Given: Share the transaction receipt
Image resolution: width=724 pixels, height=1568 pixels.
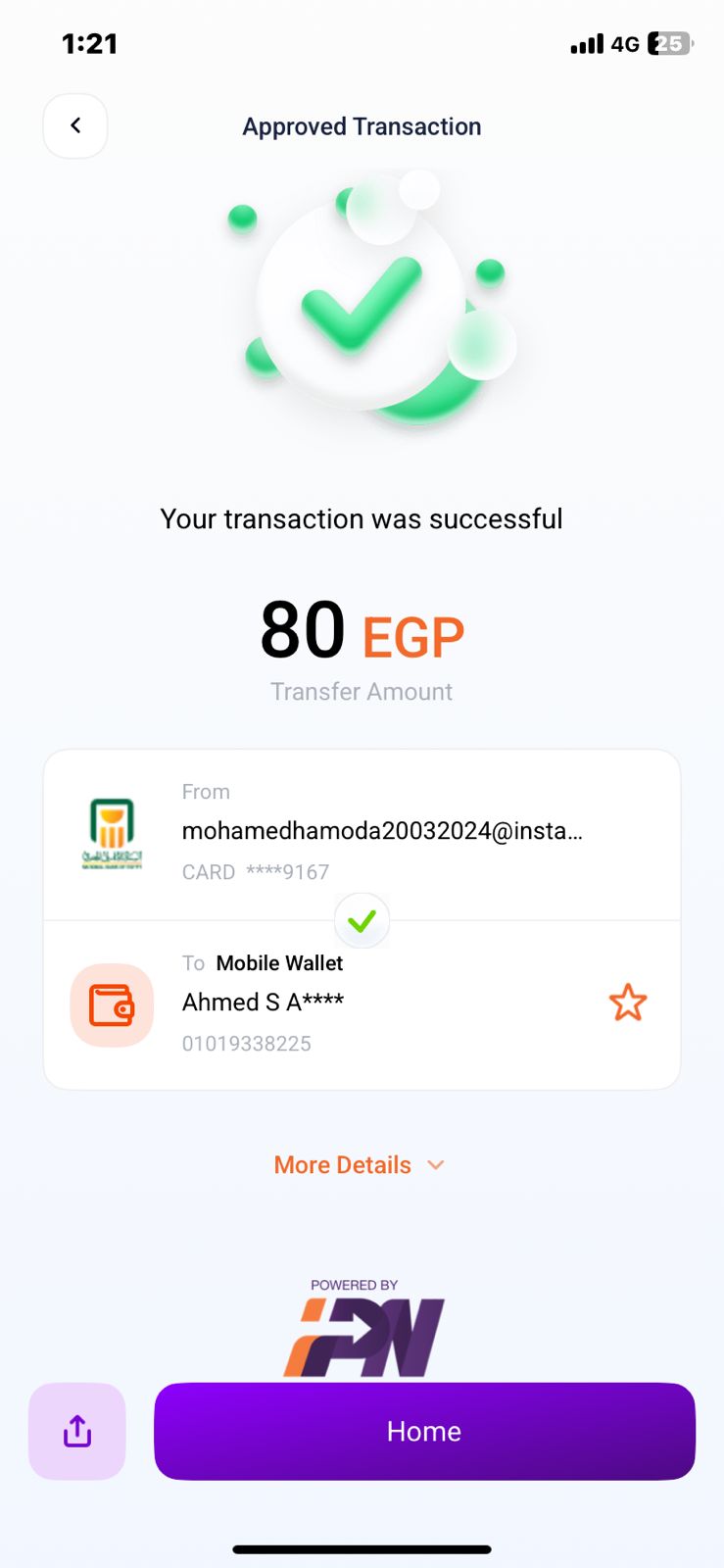Looking at the screenshot, I should tap(77, 1431).
